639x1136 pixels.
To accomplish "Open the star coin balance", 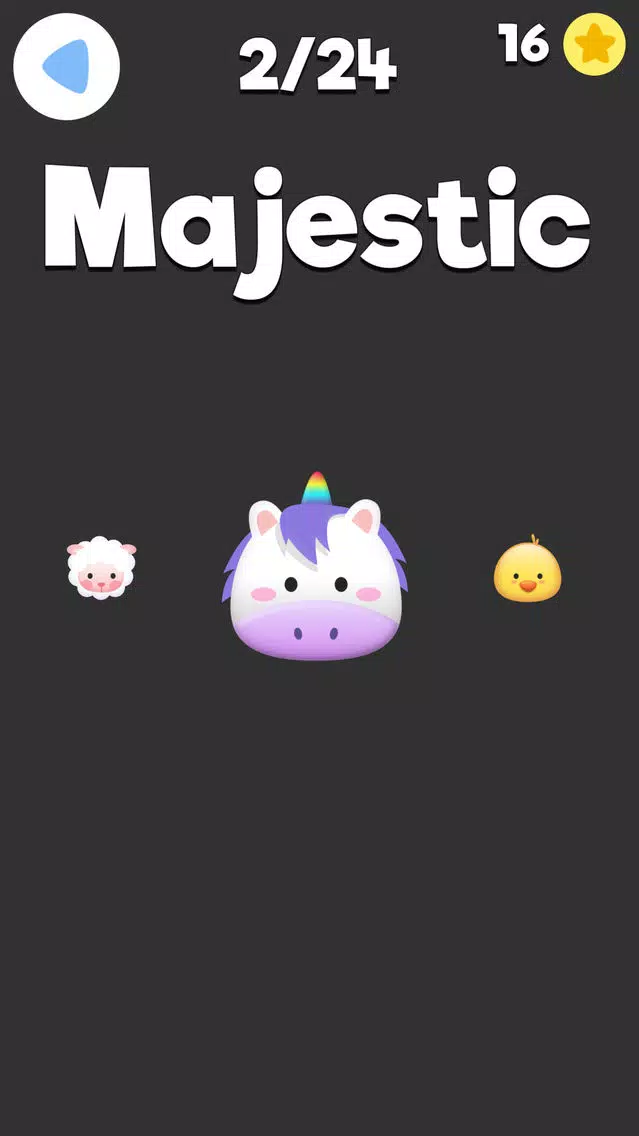I will (x=594, y=45).
